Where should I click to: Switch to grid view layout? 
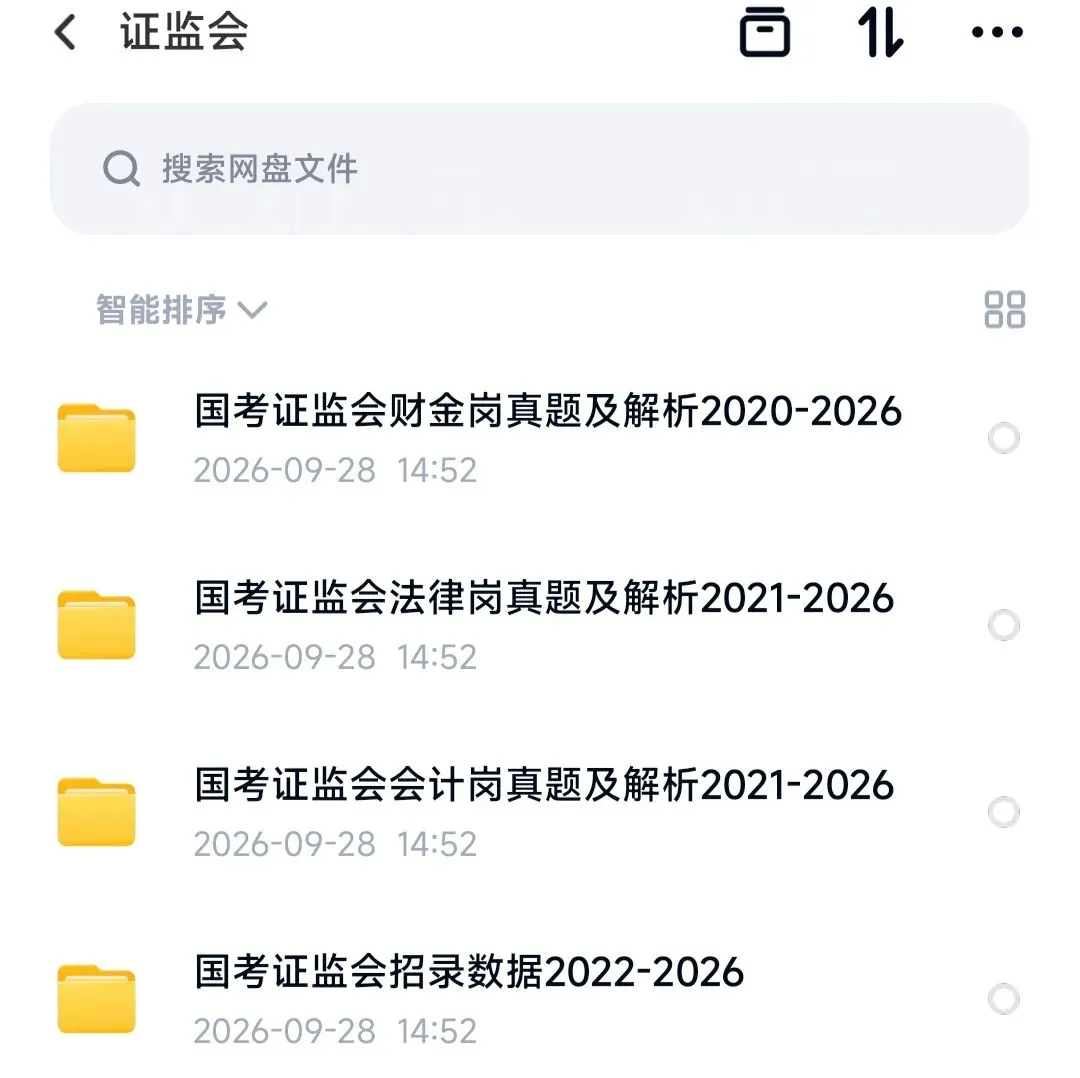tap(1004, 309)
